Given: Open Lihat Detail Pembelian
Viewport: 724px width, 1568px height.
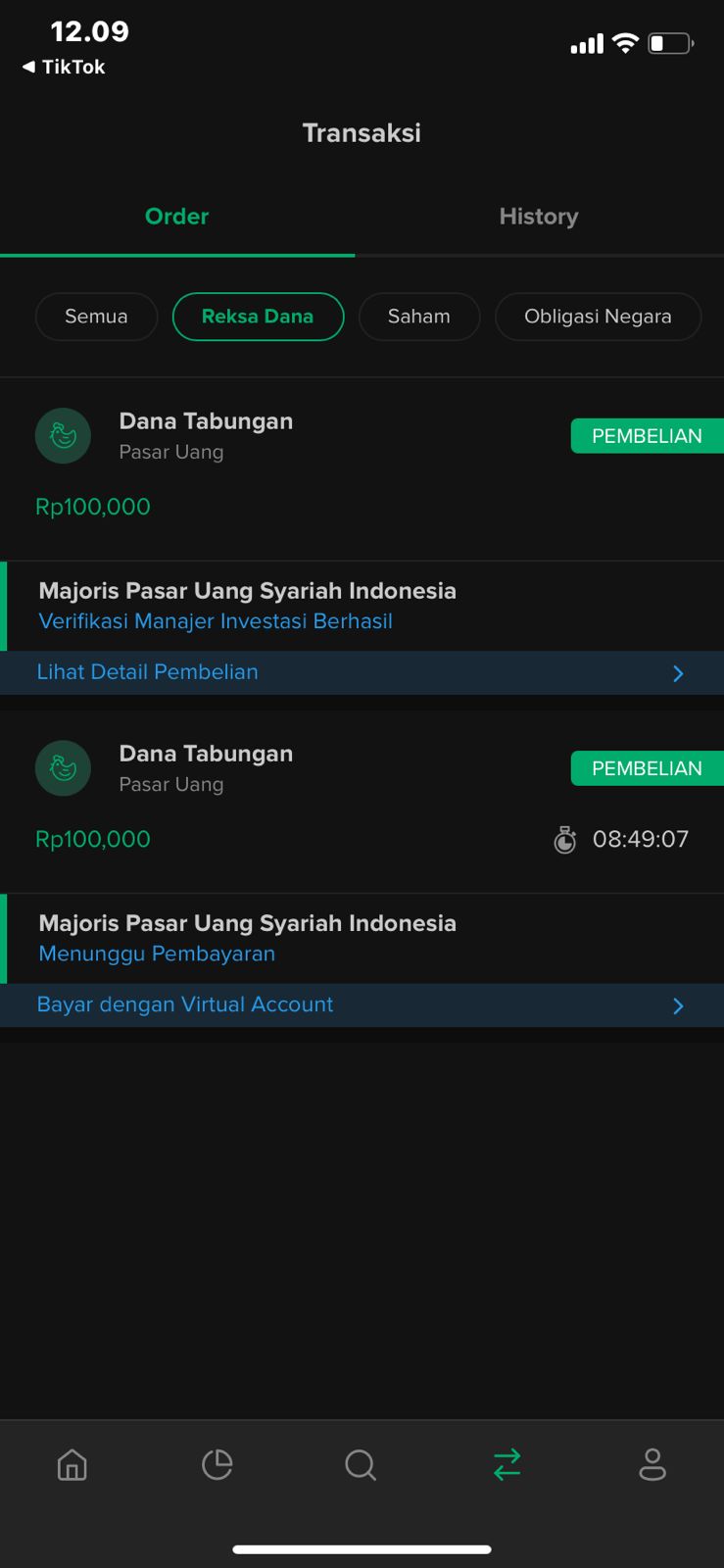Looking at the screenshot, I should [x=362, y=672].
